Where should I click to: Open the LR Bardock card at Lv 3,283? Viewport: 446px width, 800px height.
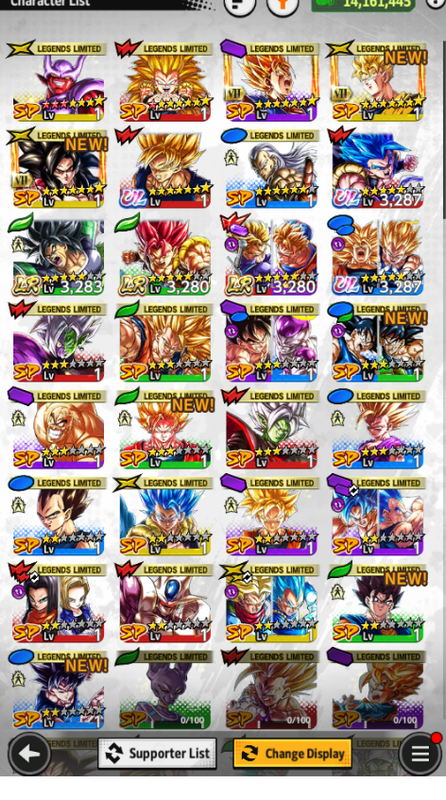pyautogui.click(x=58, y=256)
